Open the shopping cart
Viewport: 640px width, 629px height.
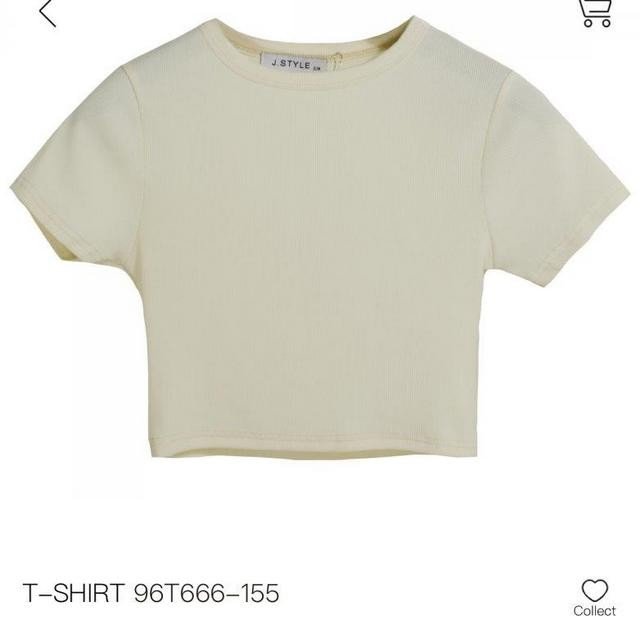[594, 10]
